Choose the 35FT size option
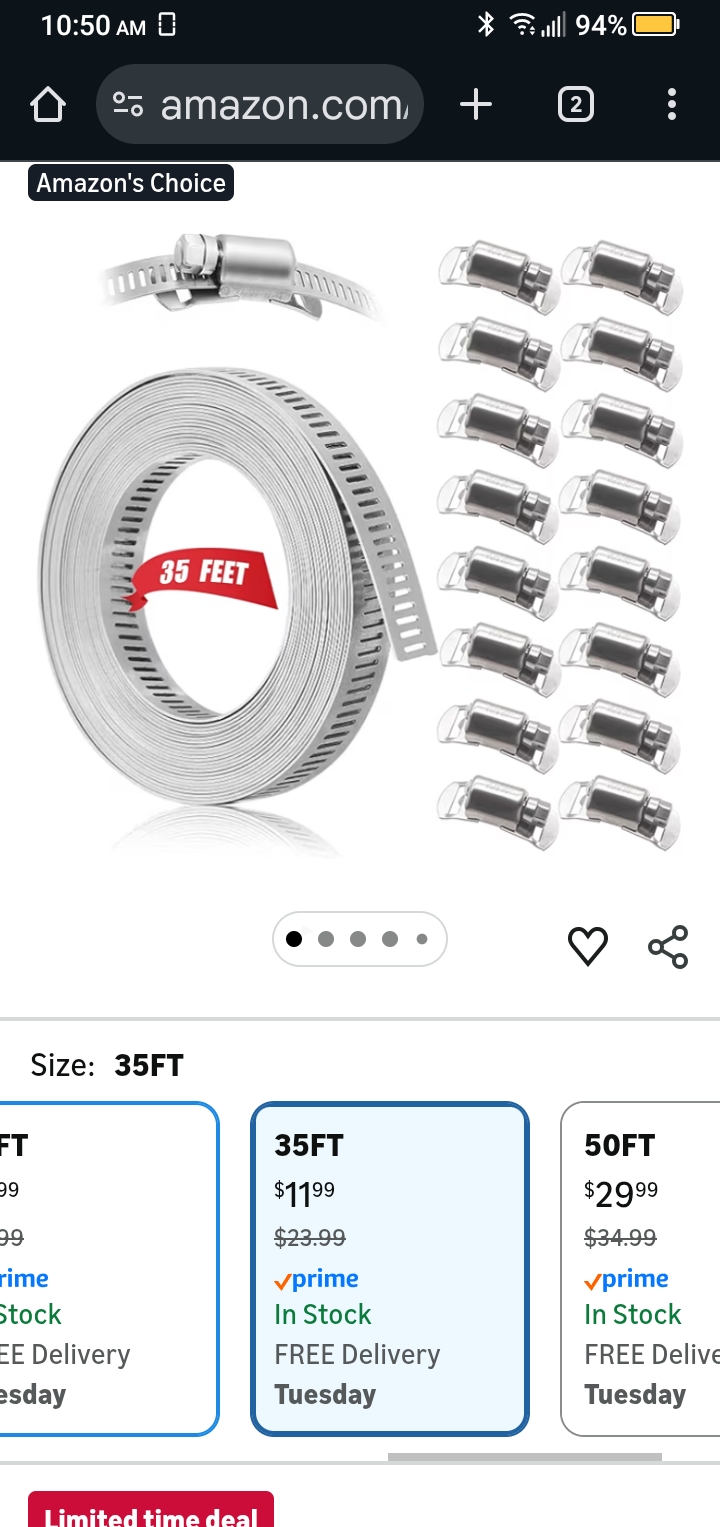 pos(389,1268)
